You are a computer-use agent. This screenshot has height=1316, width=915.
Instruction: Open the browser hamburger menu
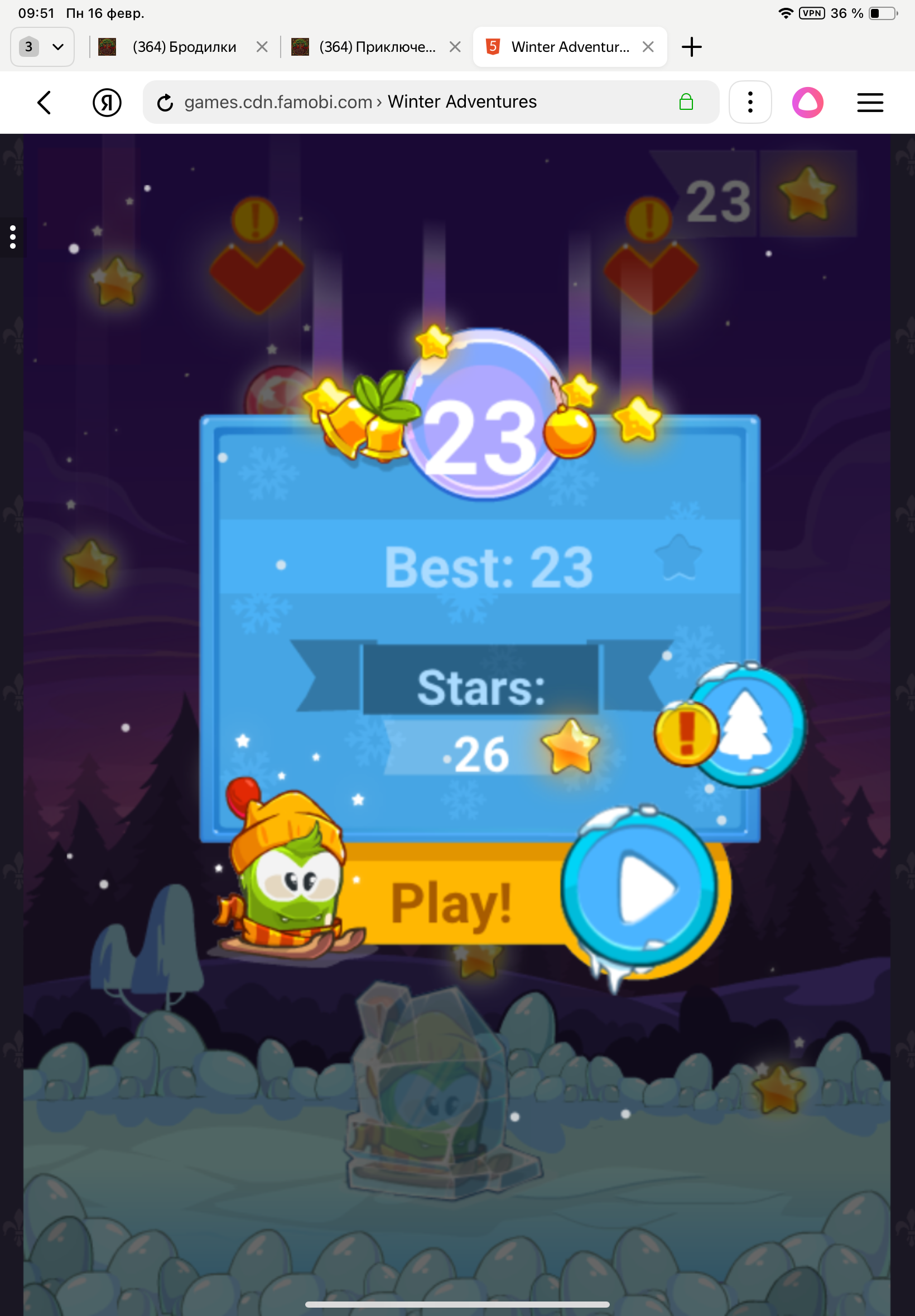[x=870, y=103]
